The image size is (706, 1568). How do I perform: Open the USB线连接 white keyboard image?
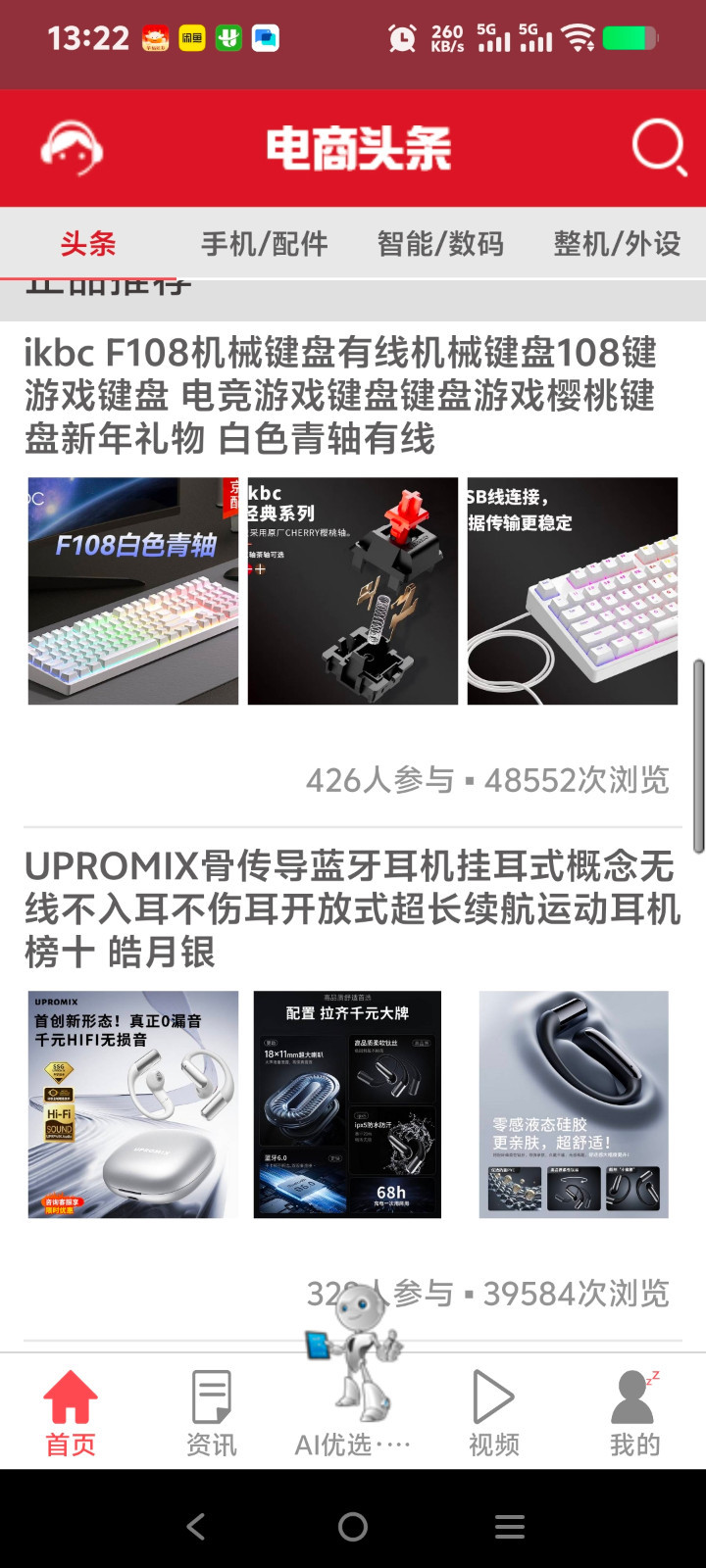coord(573,591)
